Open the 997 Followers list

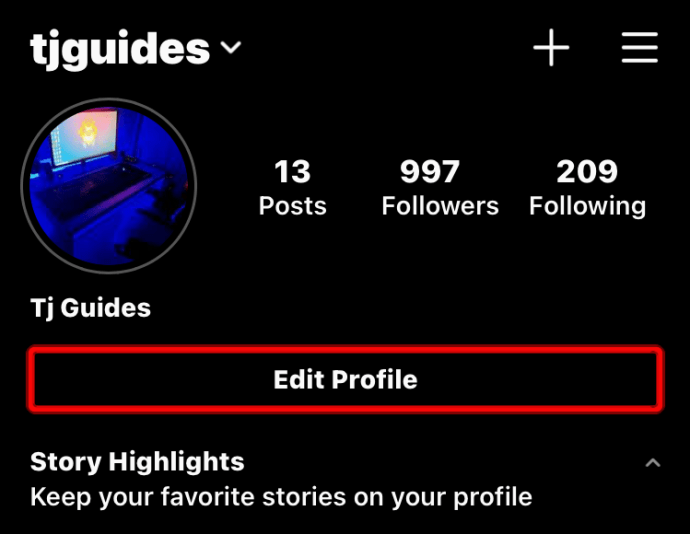[x=439, y=188]
